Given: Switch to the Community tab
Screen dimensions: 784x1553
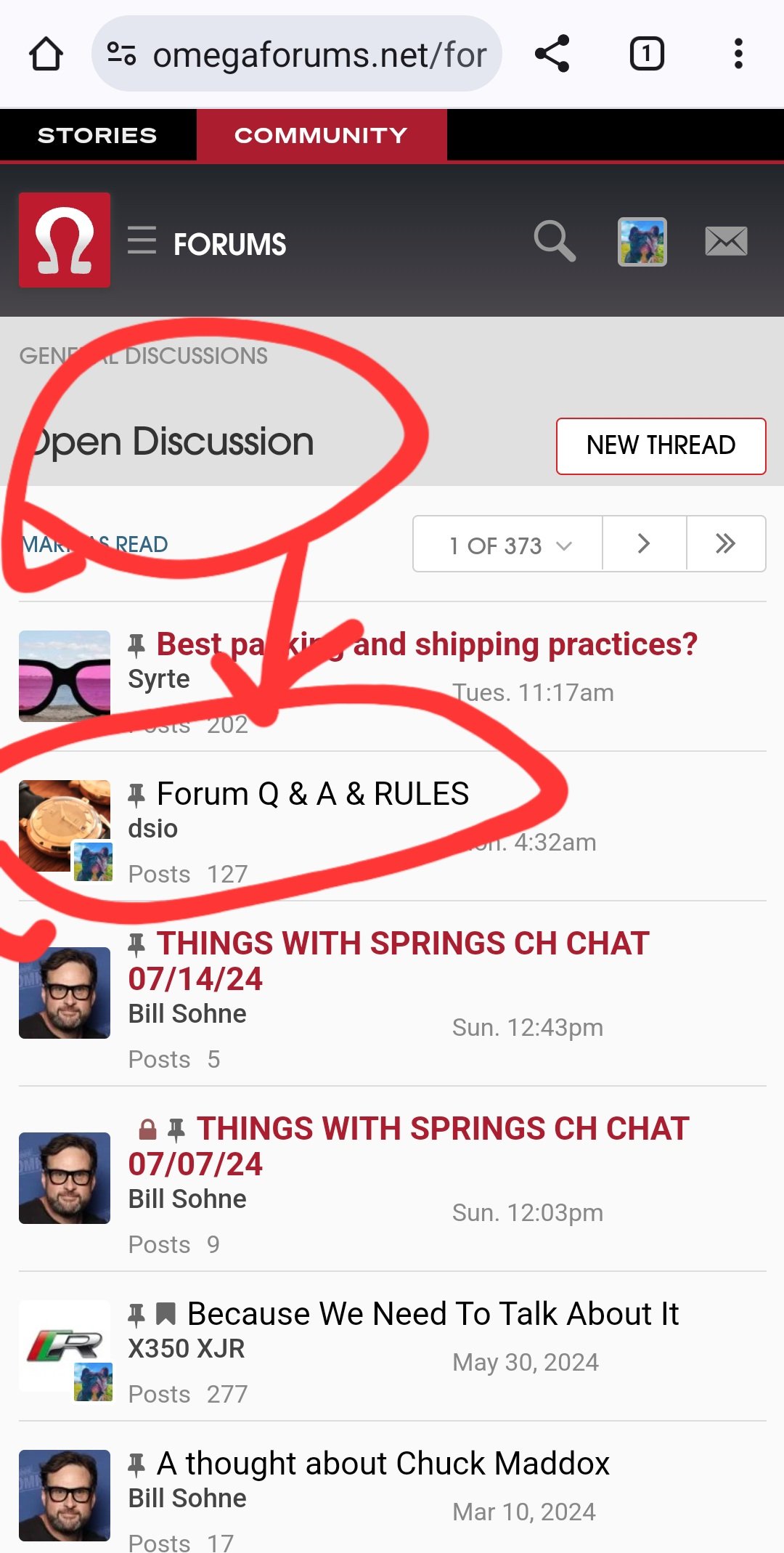Looking at the screenshot, I should 321,135.
